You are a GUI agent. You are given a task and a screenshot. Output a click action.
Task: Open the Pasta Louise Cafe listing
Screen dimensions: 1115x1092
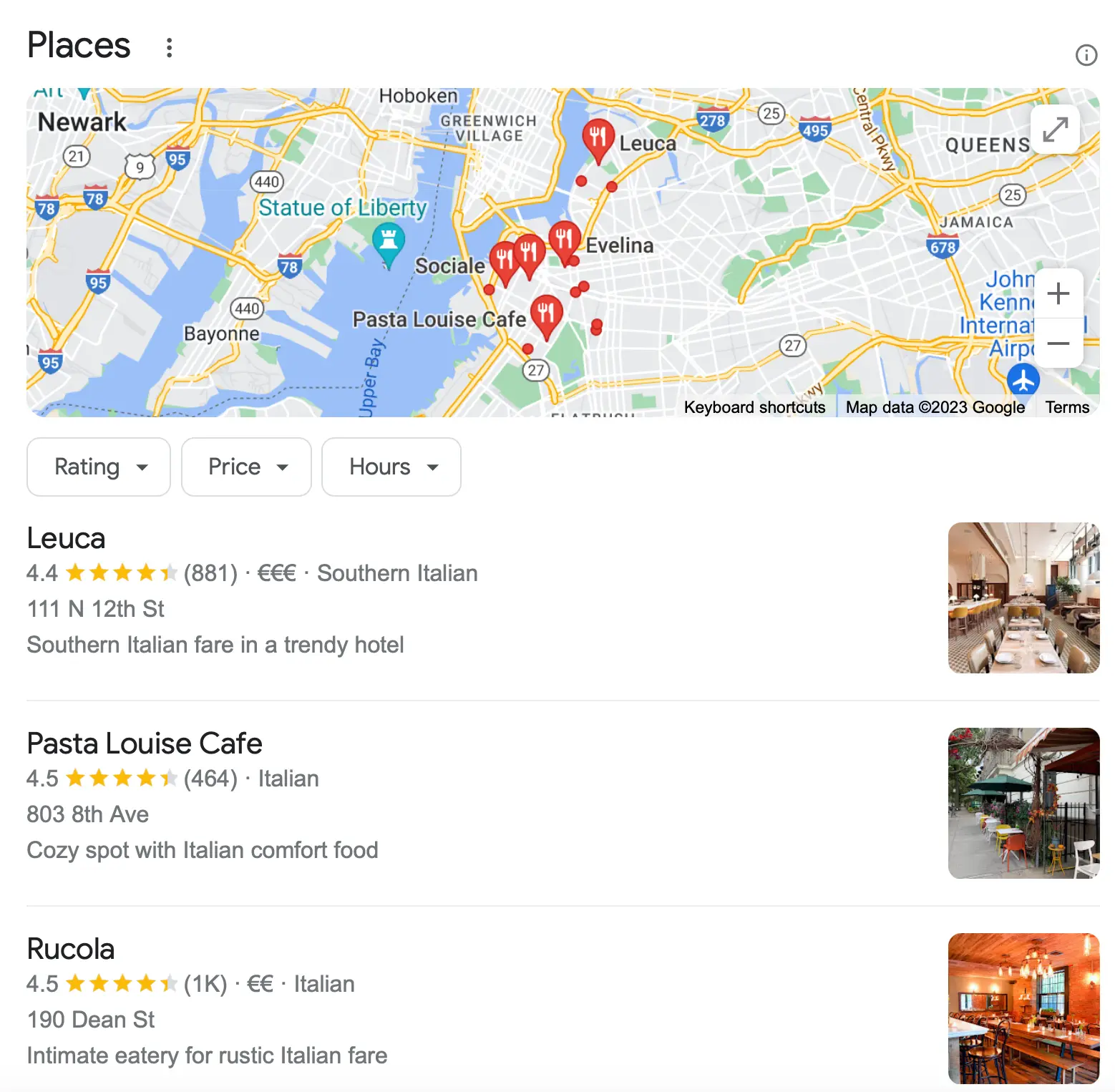pos(145,744)
